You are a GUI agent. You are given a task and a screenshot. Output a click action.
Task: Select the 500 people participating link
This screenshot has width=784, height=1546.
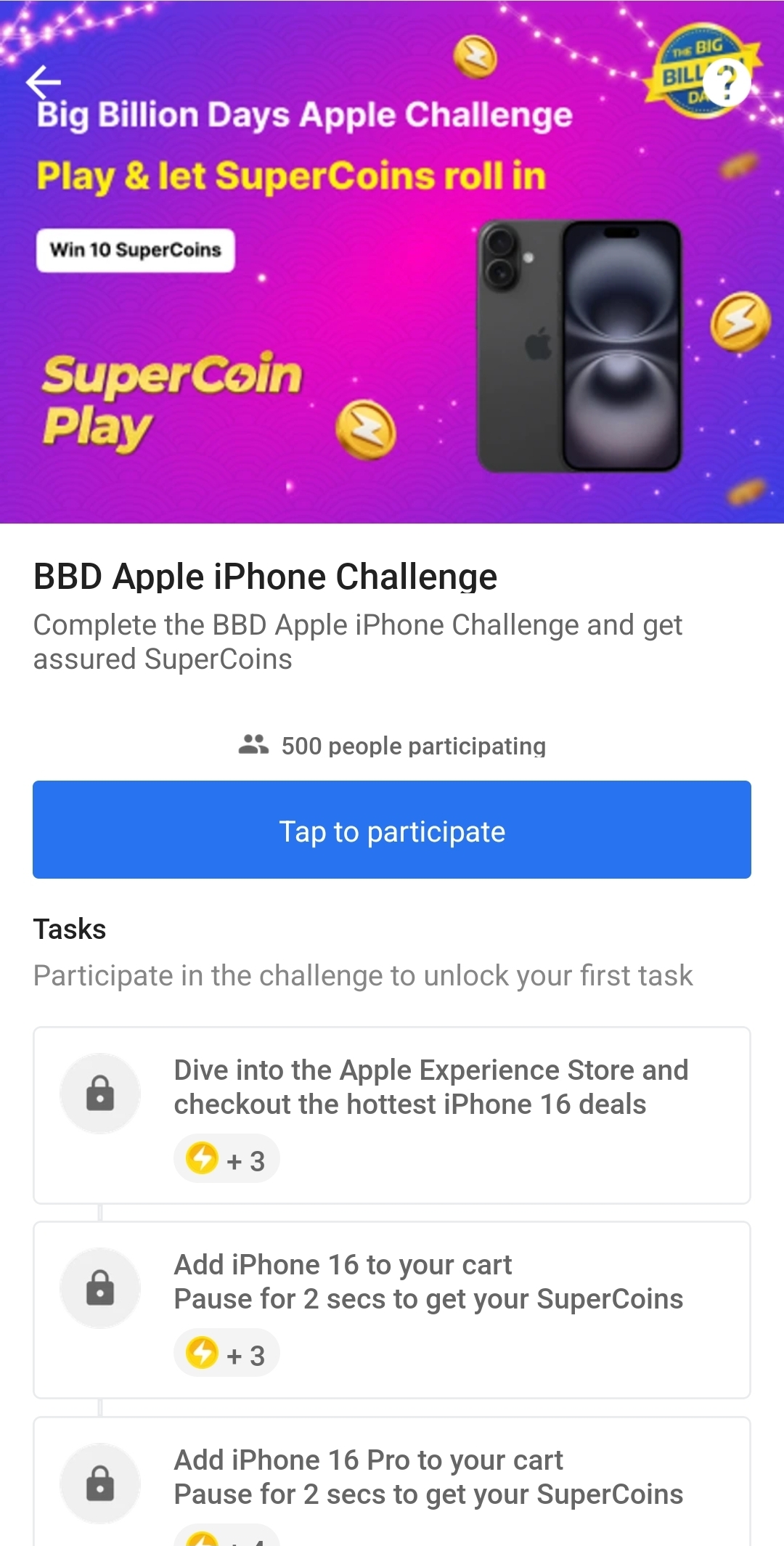click(x=413, y=745)
